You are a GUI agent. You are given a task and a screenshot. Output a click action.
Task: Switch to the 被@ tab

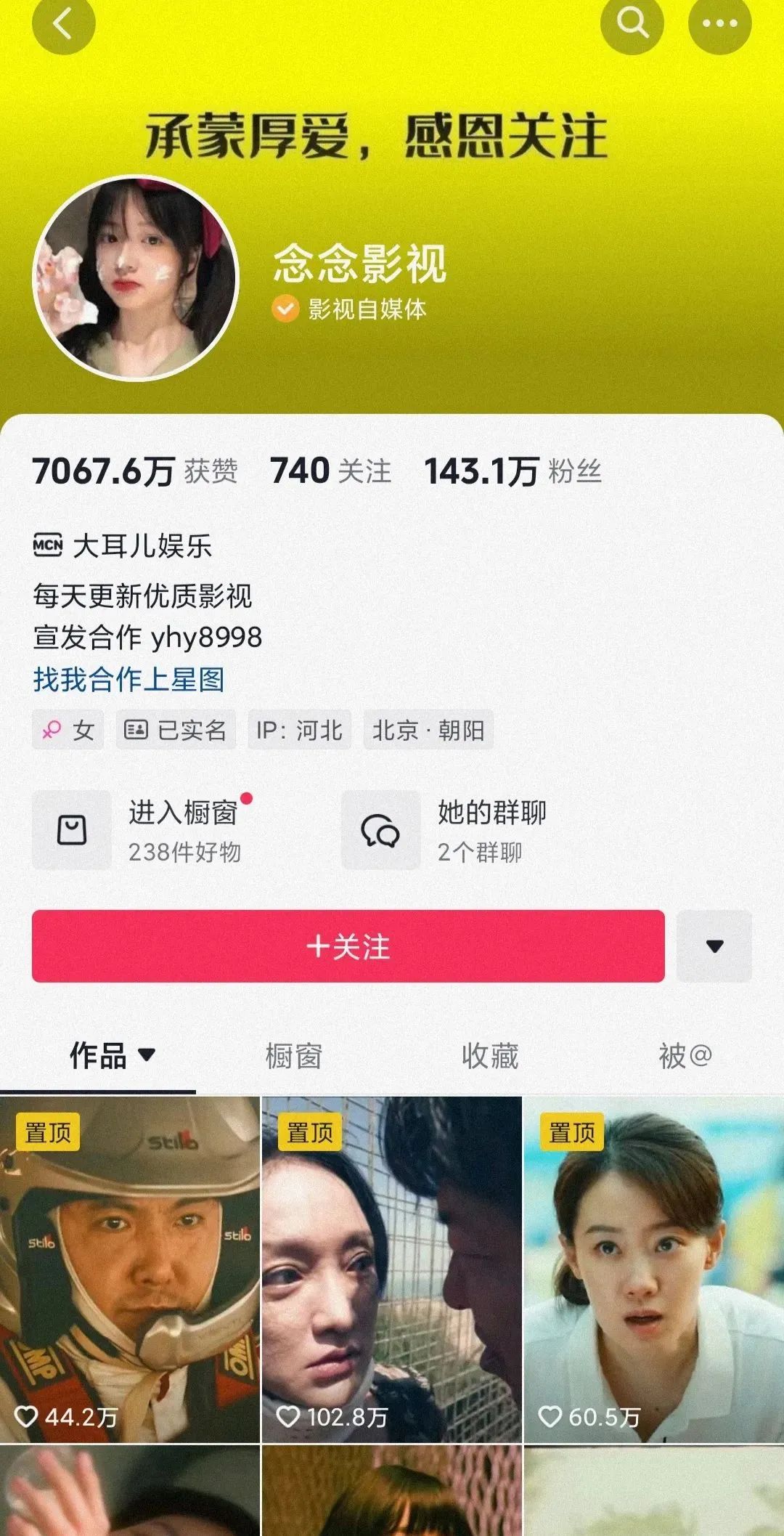(685, 1056)
